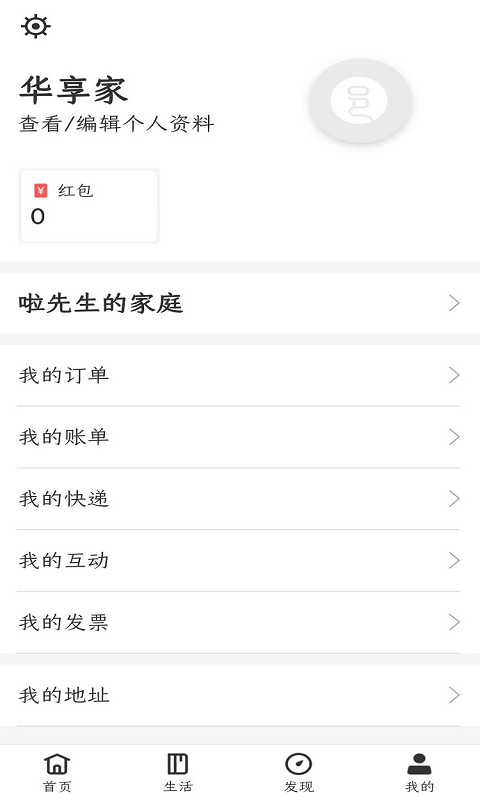
Task: Open 查看/编辑个人资料 to edit profile
Action: pyautogui.click(x=116, y=124)
